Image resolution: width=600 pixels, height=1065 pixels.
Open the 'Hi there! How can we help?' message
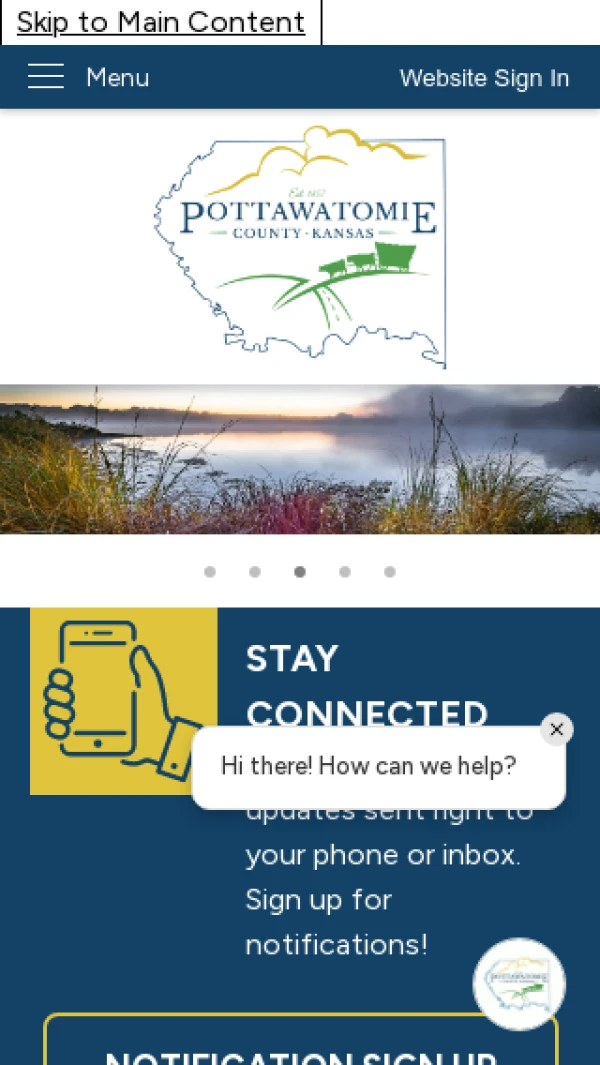click(368, 767)
